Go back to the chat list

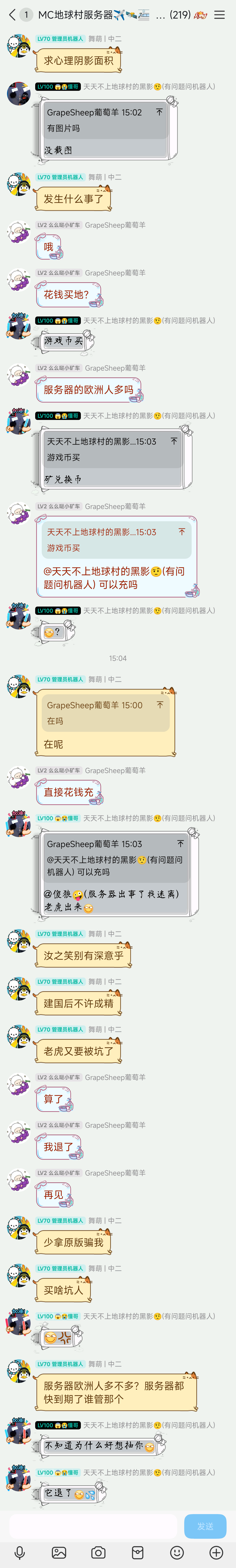click(x=12, y=15)
